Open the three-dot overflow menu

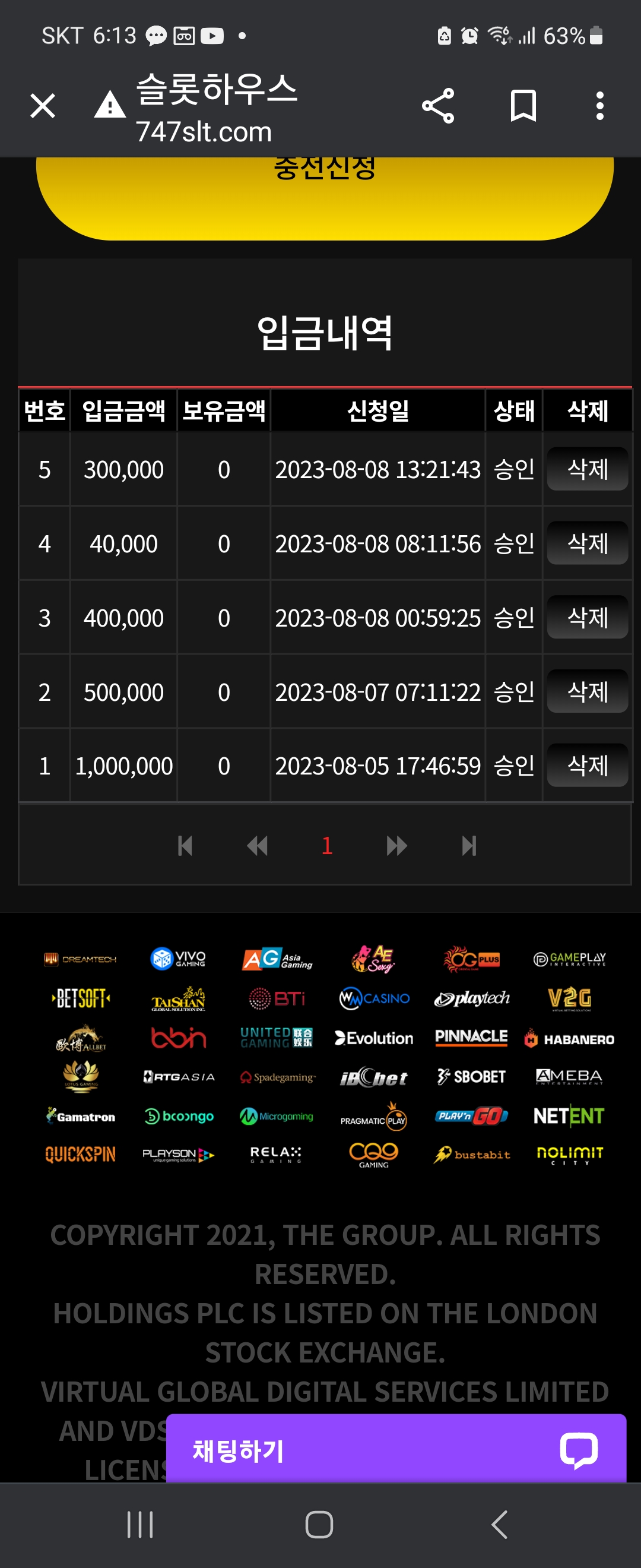tap(599, 106)
